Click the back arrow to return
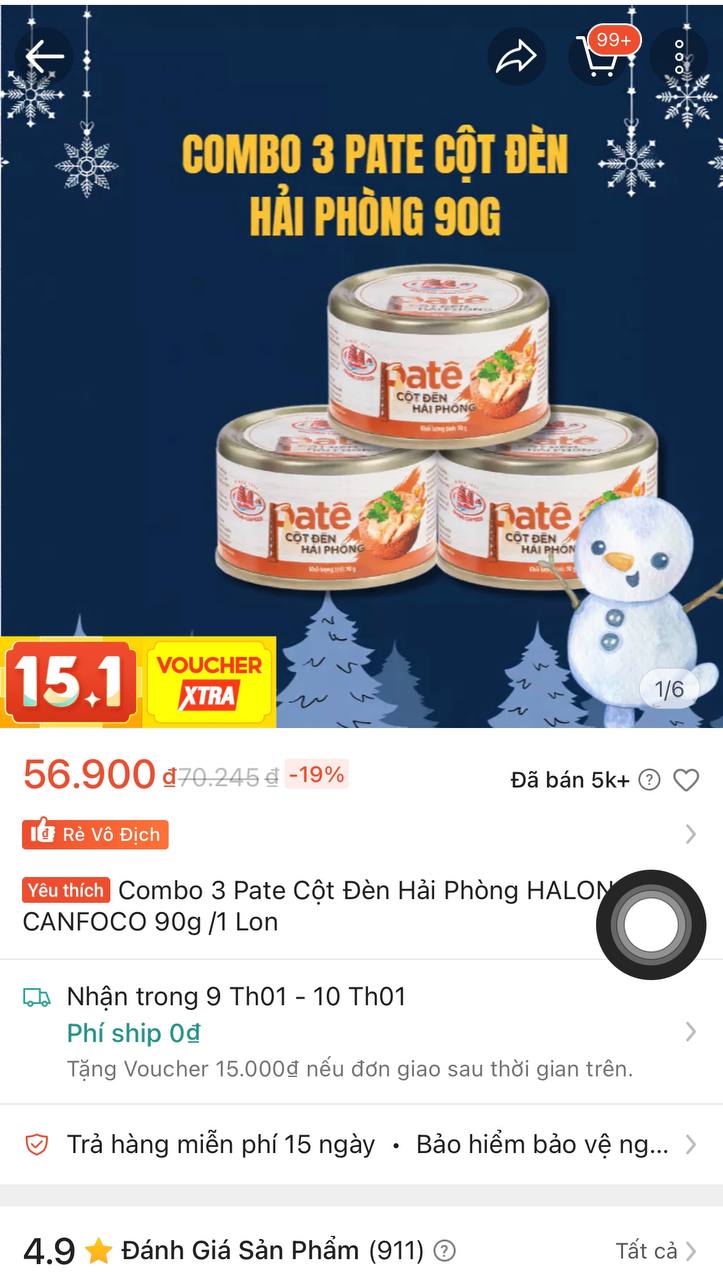 tap(44, 55)
